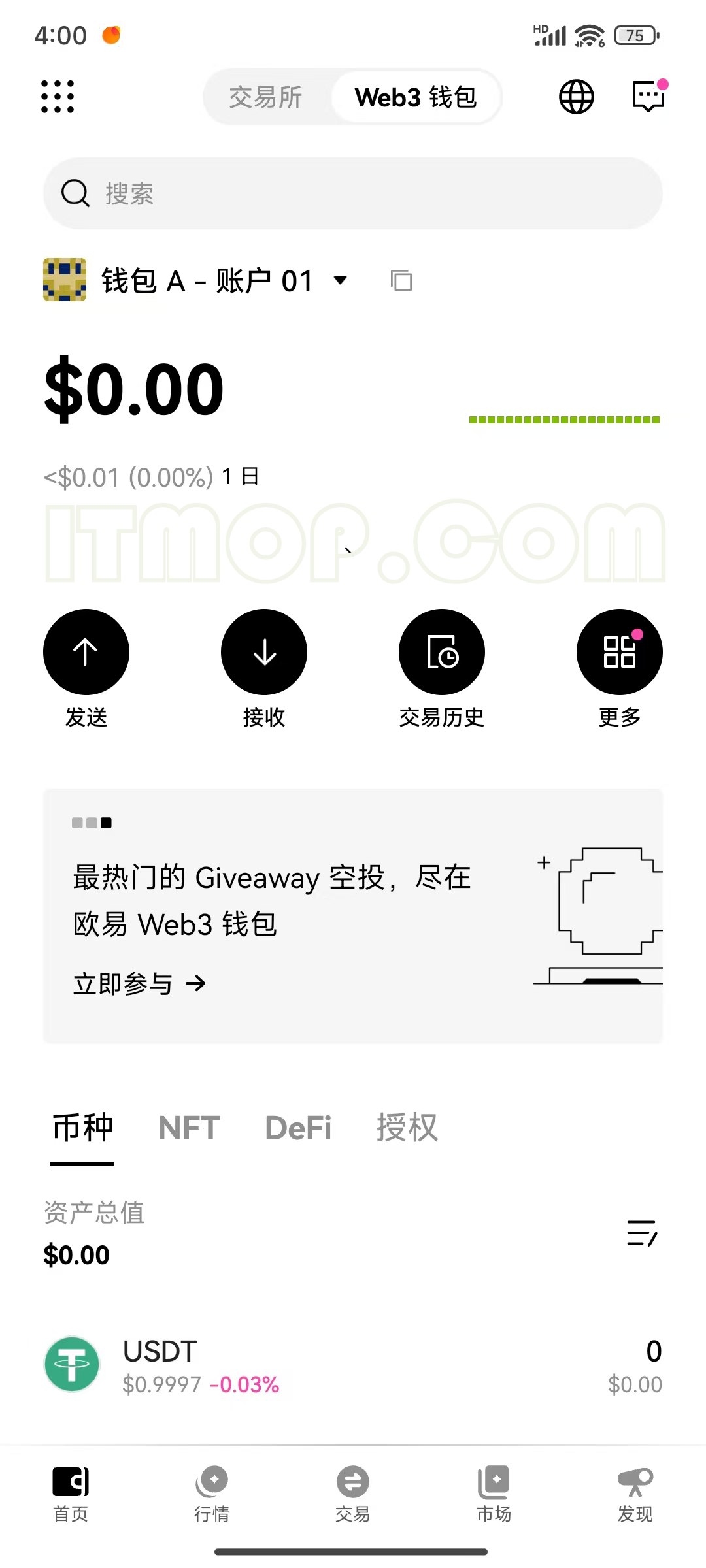Select the Web3 钱包 segment
Screen dimensions: 706x1568
pyautogui.click(x=416, y=97)
